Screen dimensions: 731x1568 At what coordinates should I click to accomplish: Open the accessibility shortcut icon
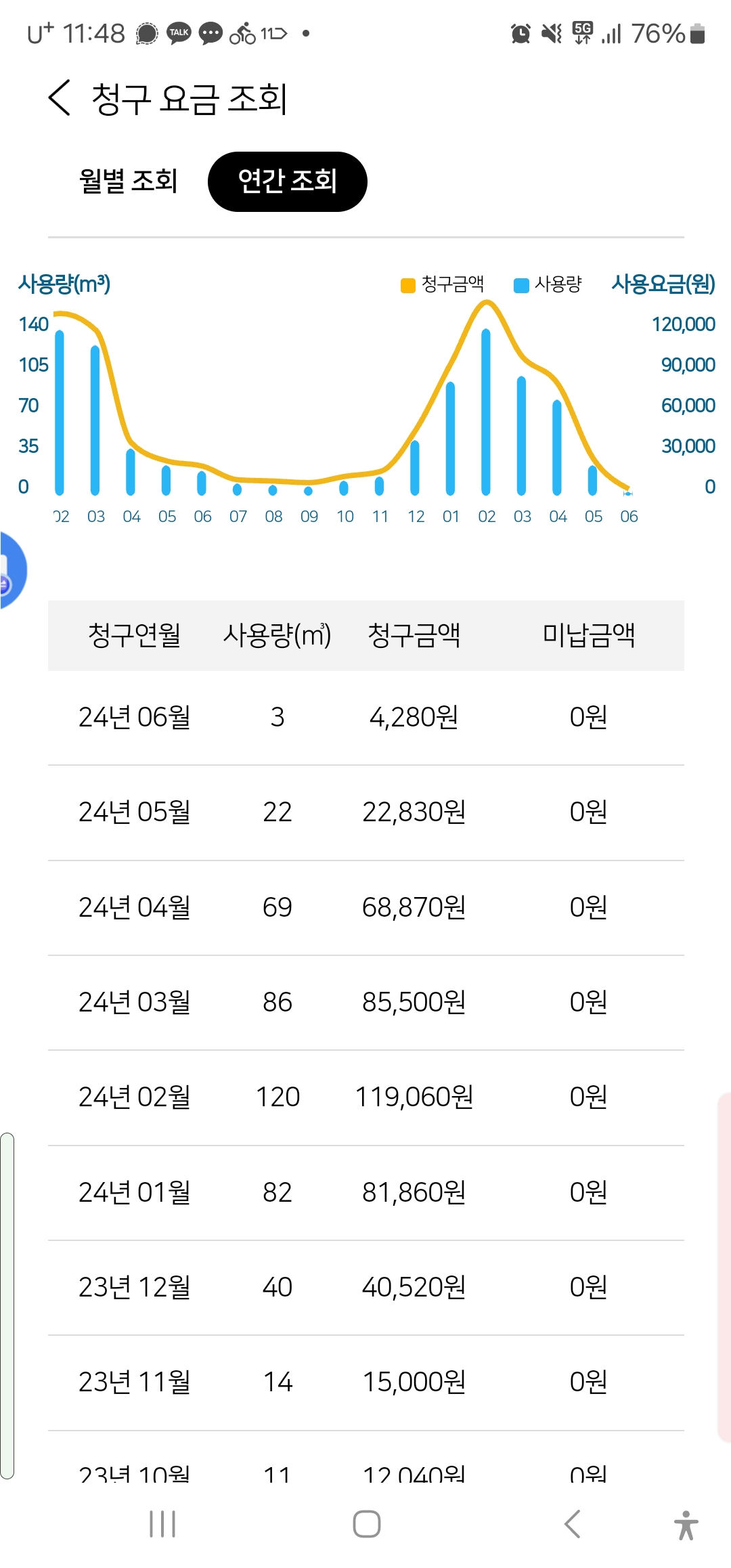point(685,1525)
